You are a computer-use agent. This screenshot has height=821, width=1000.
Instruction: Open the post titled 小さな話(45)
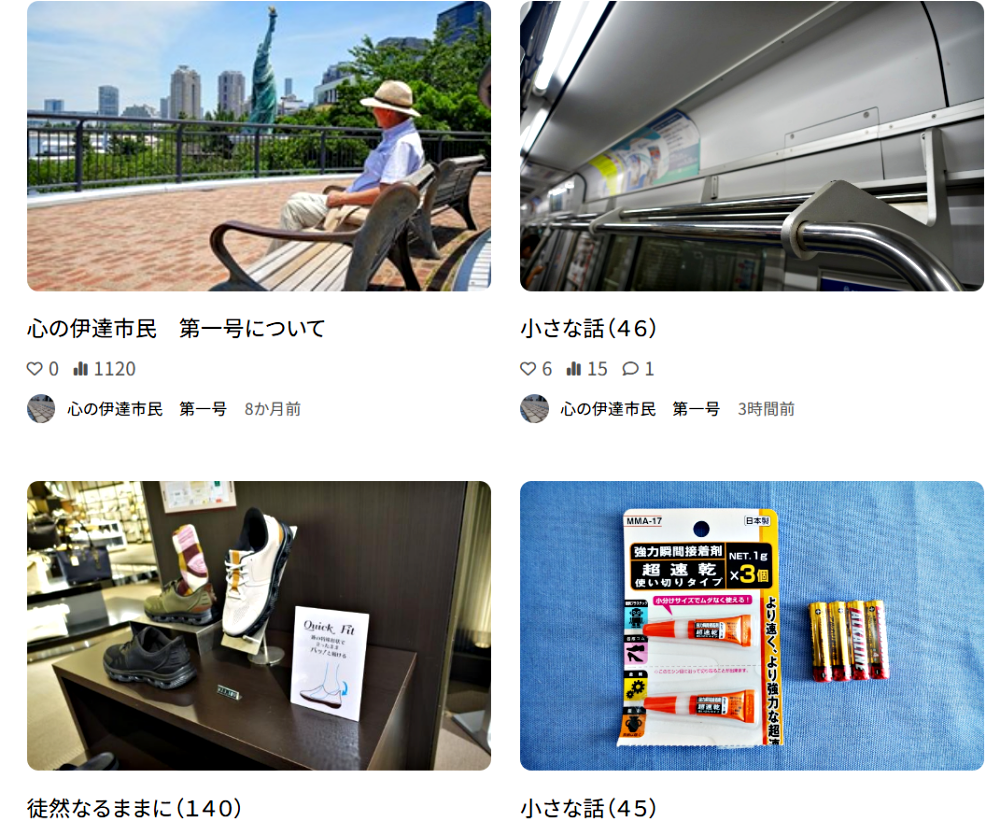[588, 808]
